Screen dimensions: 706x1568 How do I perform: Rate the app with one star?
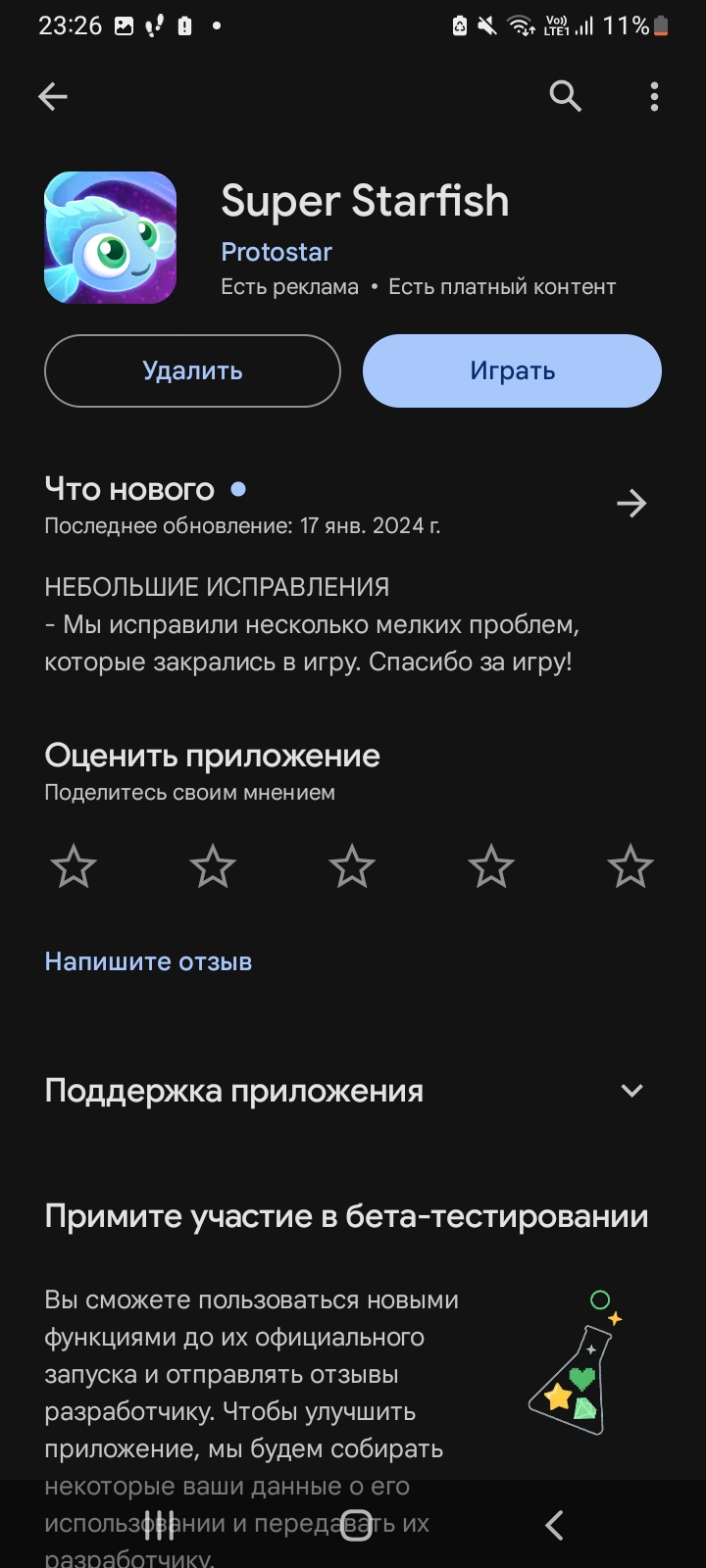click(x=75, y=865)
